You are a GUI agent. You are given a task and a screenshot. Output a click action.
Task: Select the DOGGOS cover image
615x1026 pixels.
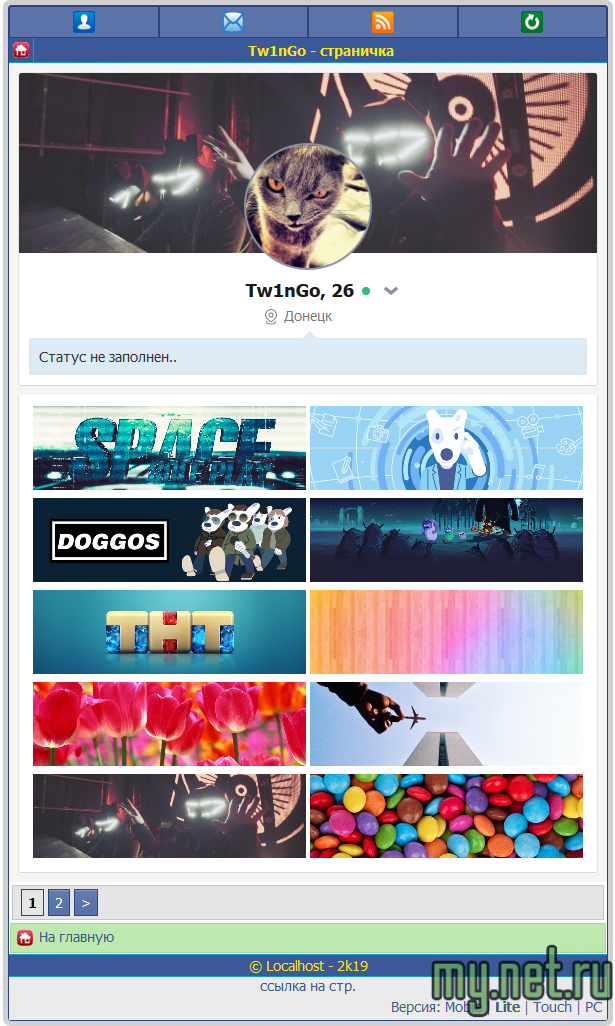click(x=169, y=540)
